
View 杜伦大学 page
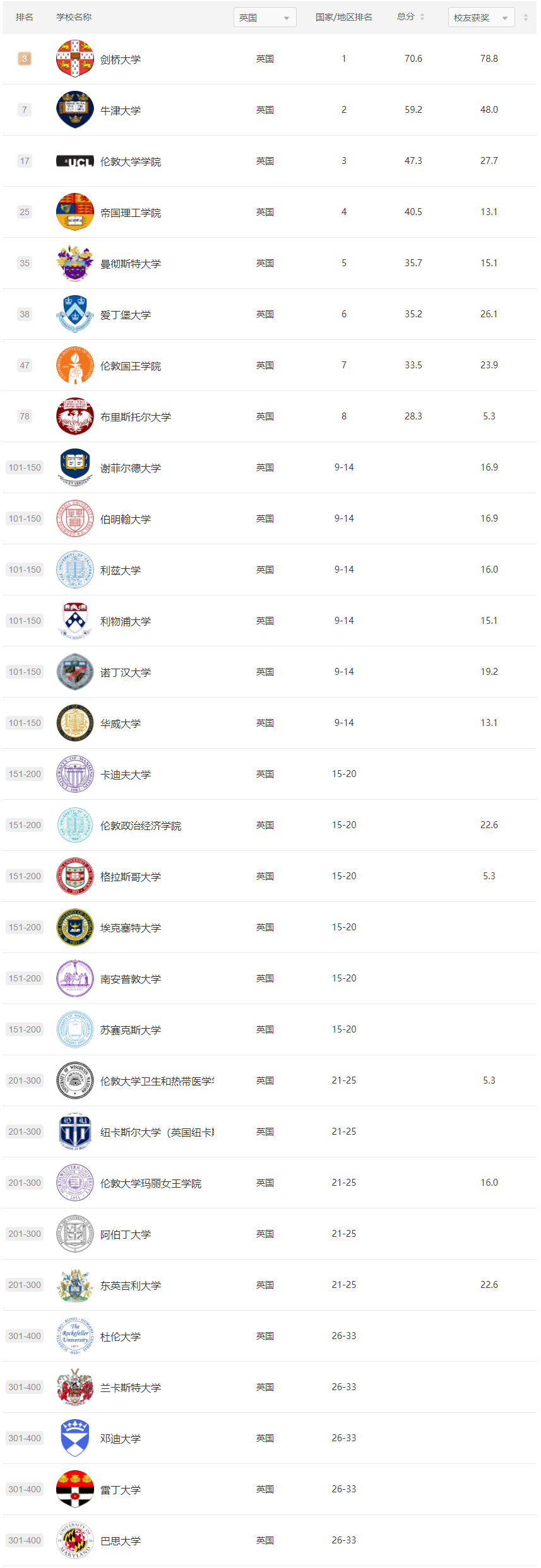(x=121, y=1337)
